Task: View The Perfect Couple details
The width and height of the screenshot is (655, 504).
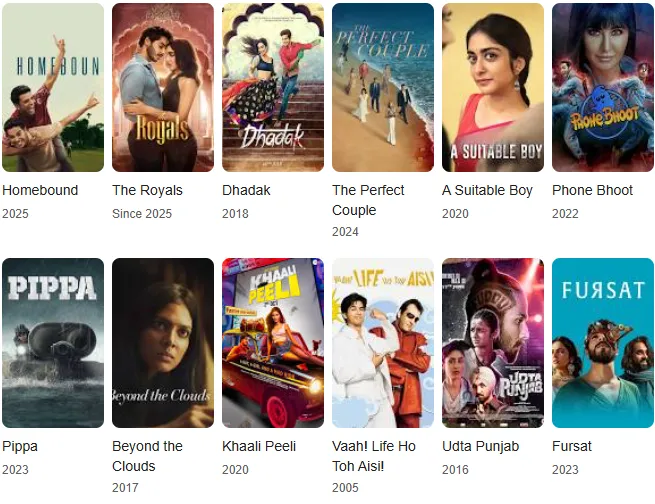Action: [x=383, y=88]
